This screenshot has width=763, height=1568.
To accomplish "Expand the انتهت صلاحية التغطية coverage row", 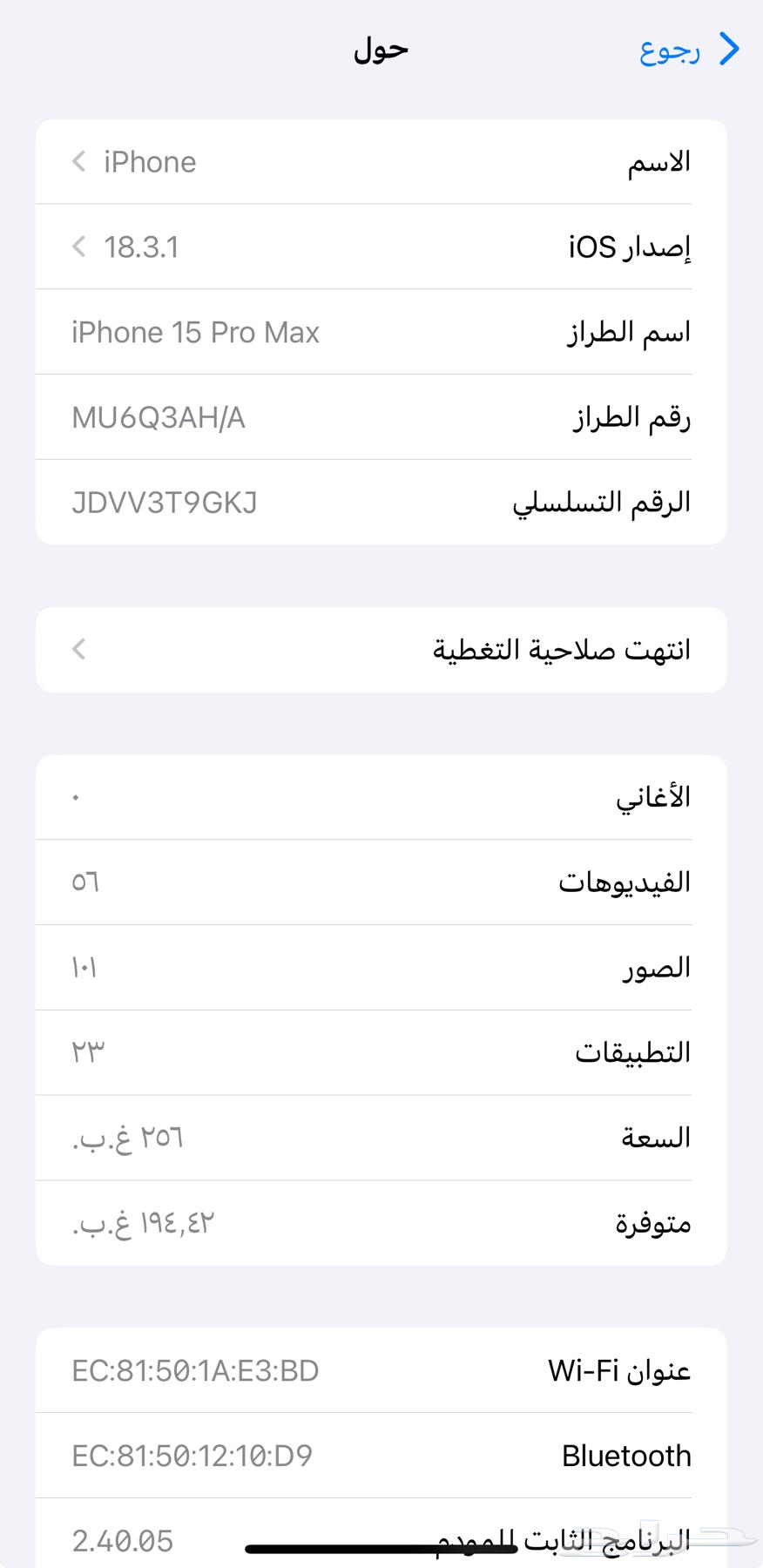I will (x=78, y=649).
